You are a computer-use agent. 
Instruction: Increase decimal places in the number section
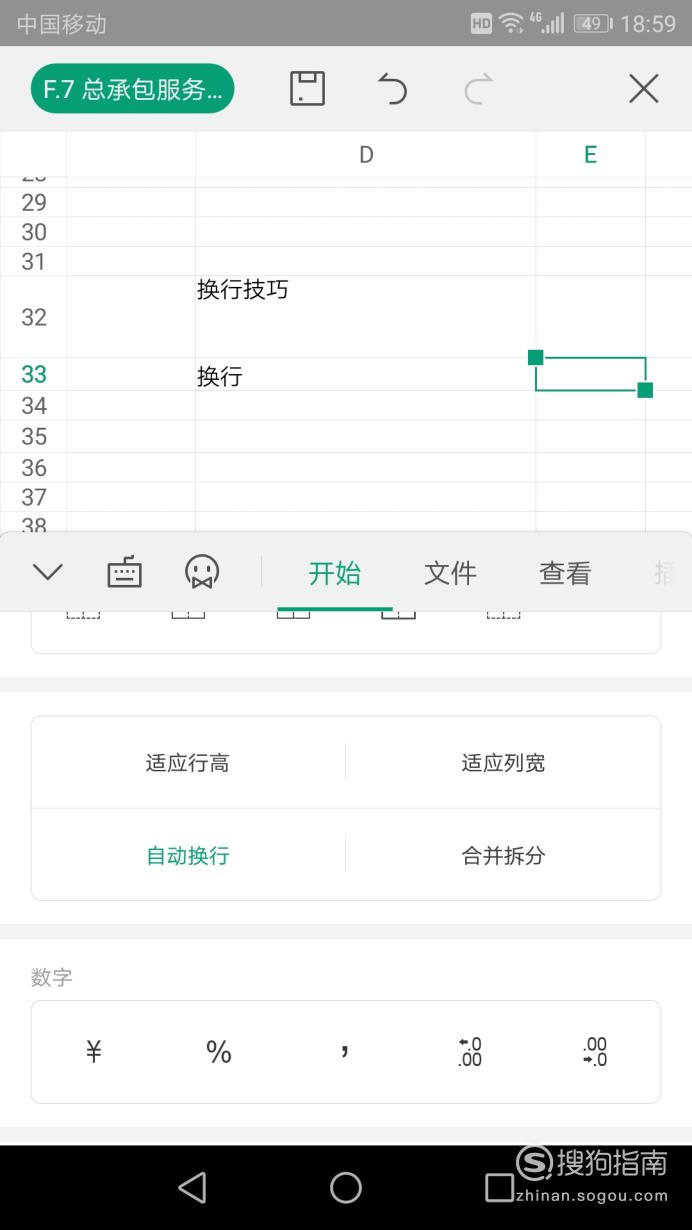pyautogui.click(x=470, y=1052)
